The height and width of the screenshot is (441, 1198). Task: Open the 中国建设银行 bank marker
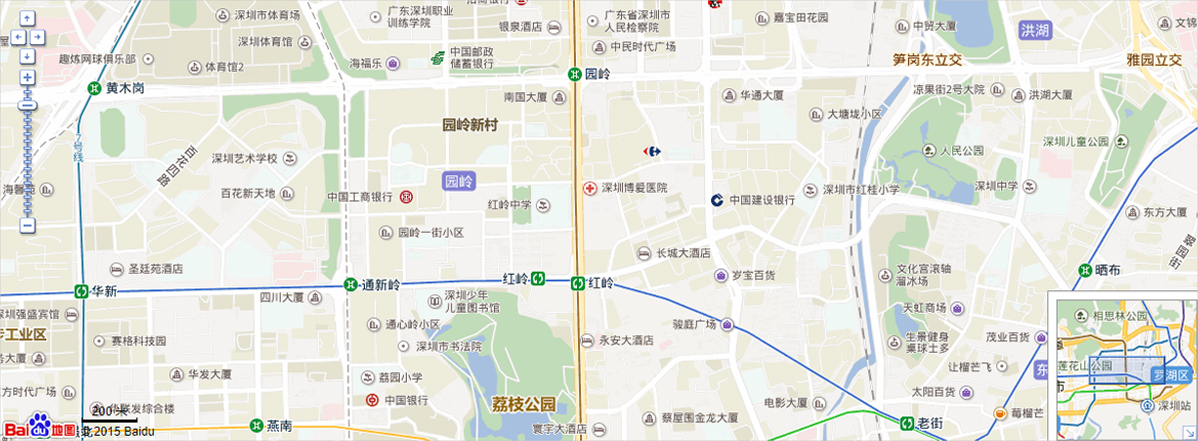pos(717,200)
